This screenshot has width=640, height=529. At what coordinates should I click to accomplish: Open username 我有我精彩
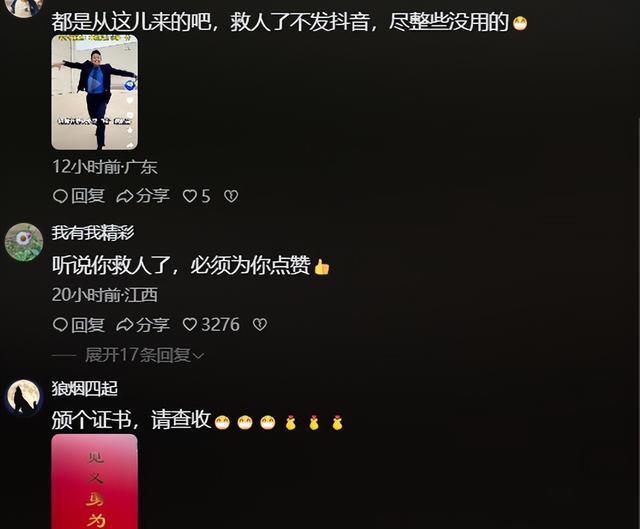click(x=93, y=233)
